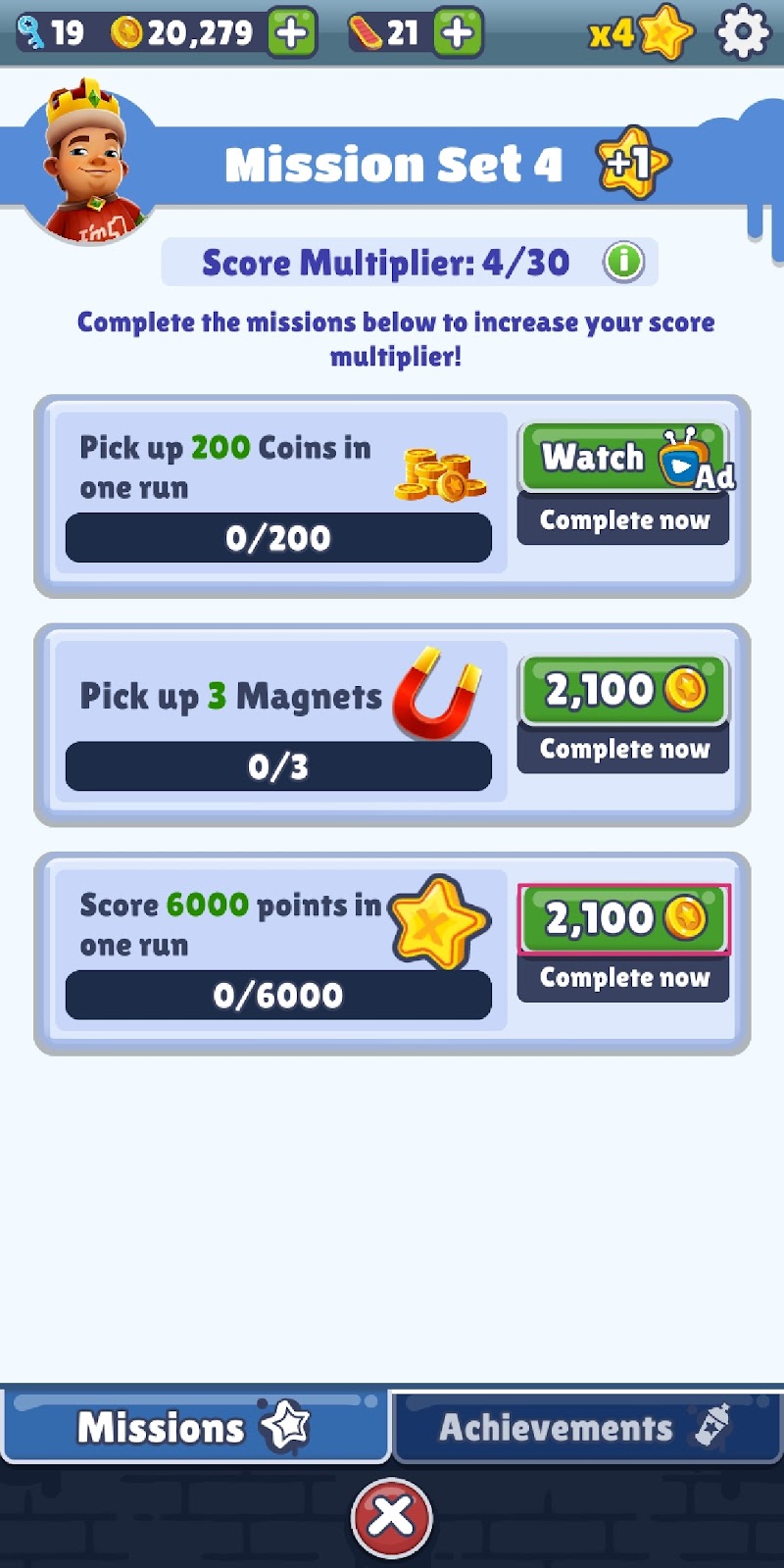Image resolution: width=784 pixels, height=1568 pixels.
Task: Add more hoverboards with the plus button
Action: [458, 33]
